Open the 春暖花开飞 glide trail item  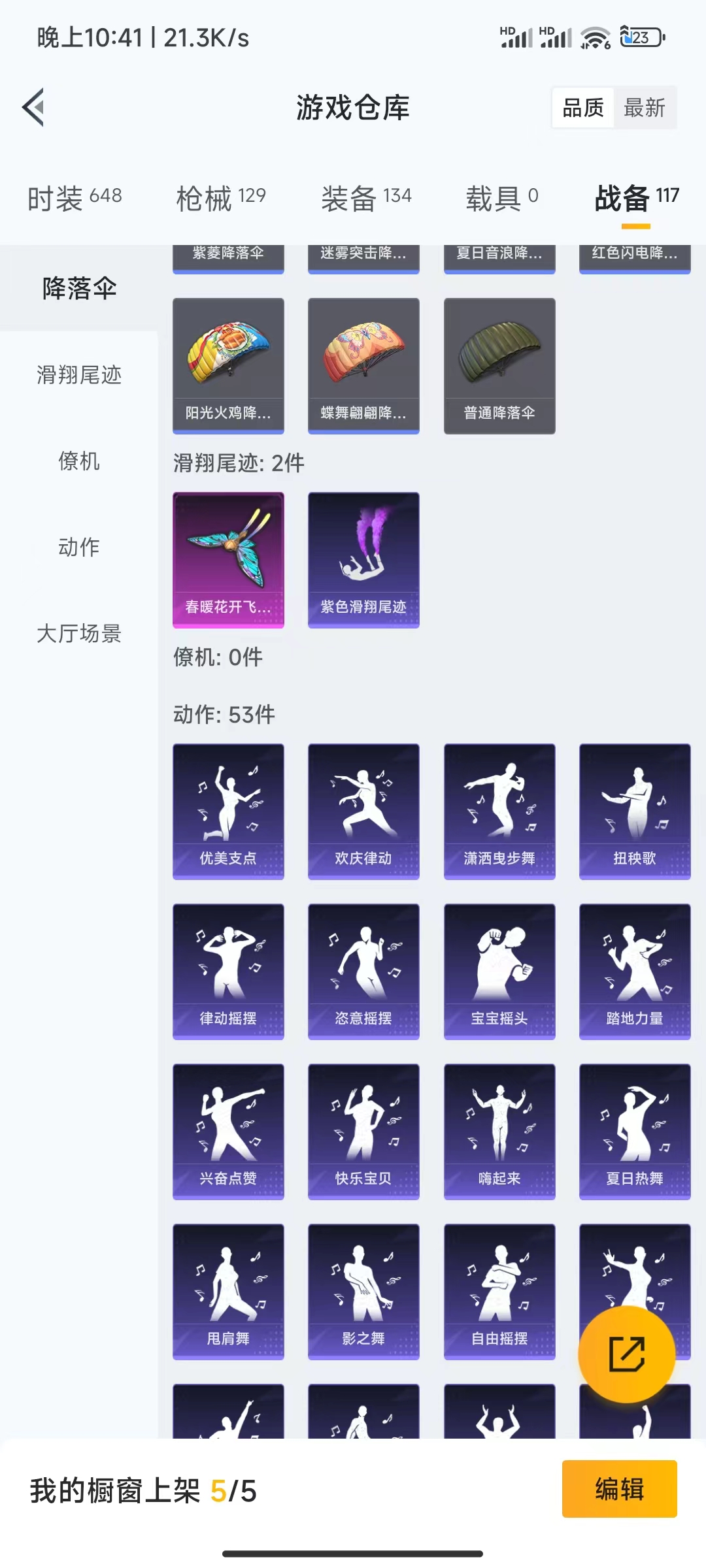tap(227, 559)
